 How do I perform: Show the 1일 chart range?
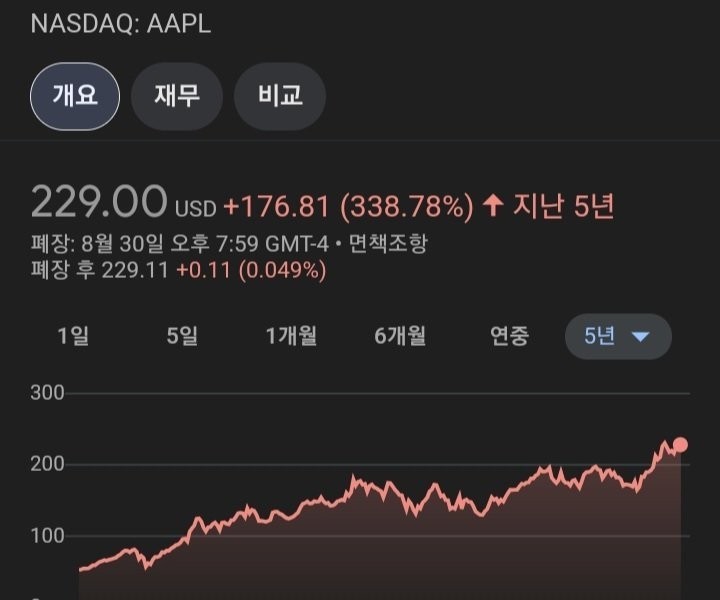[73, 336]
